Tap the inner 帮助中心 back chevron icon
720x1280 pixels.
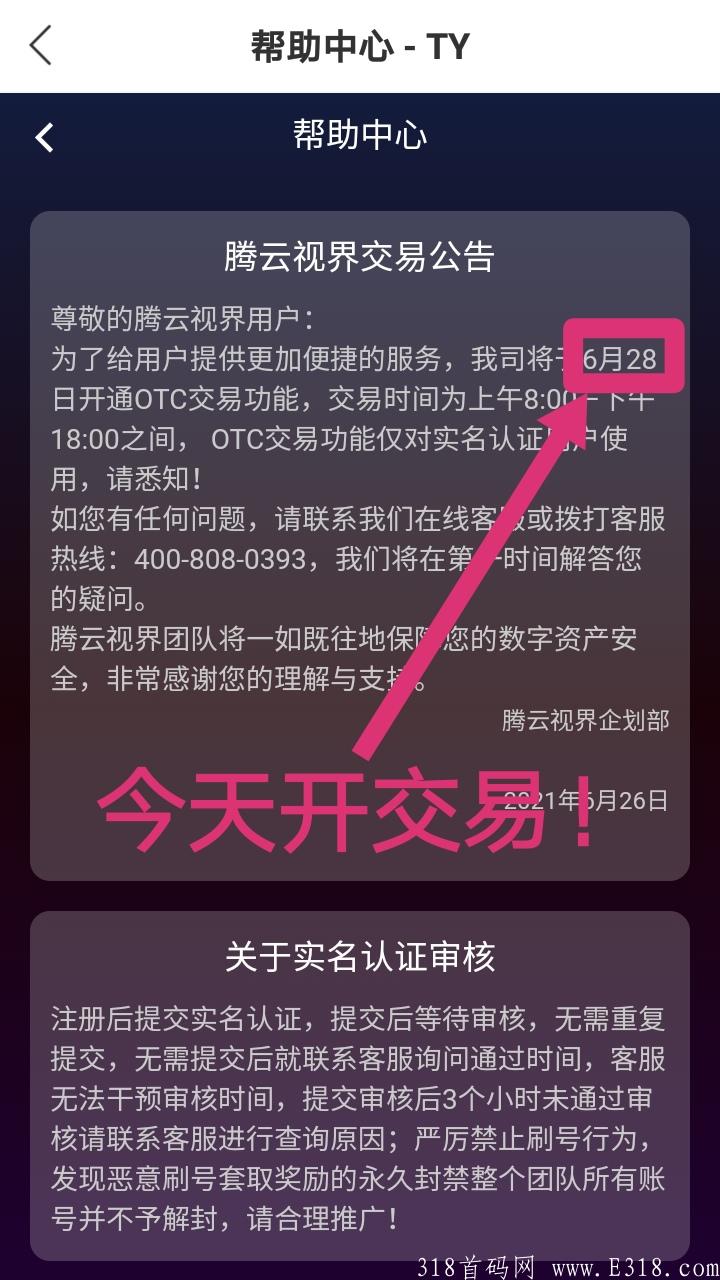44,138
